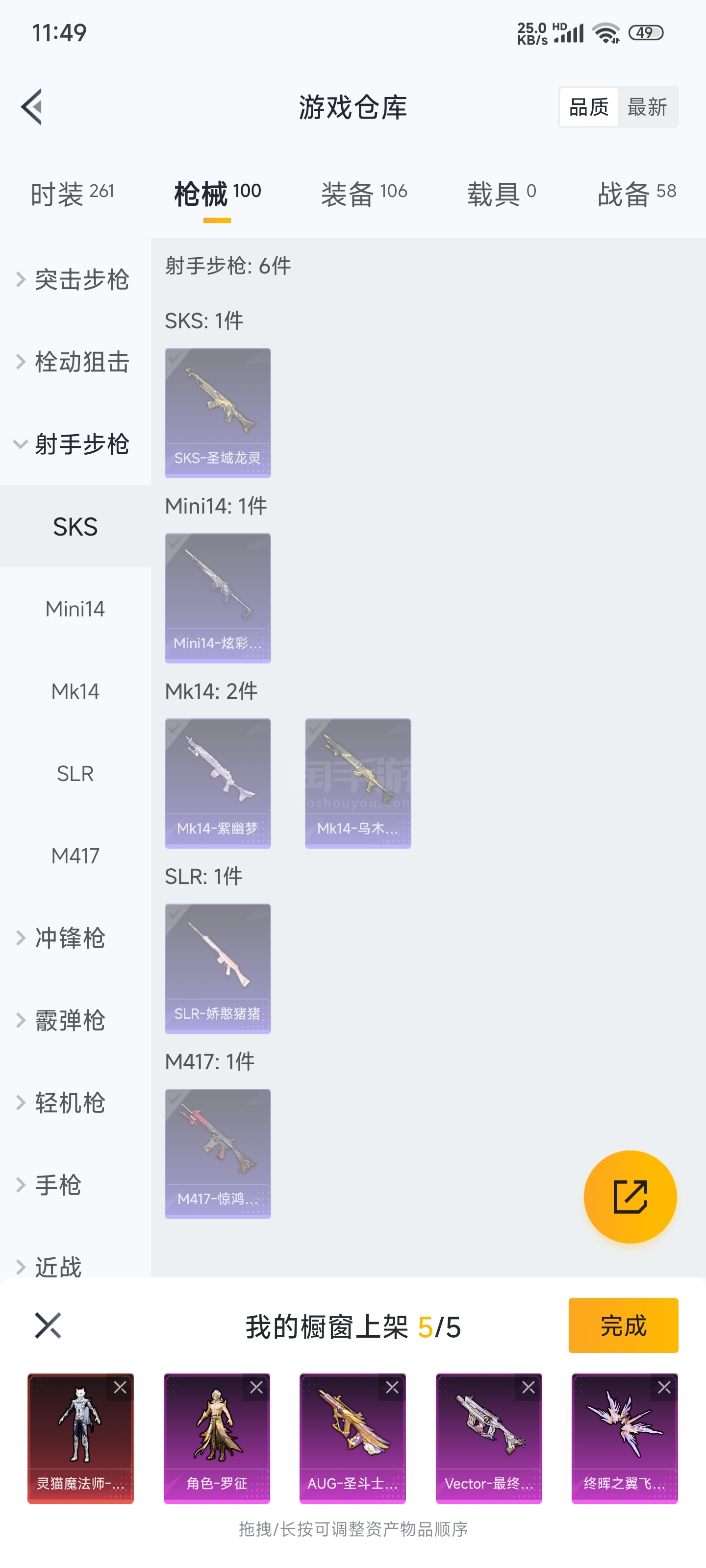Select the SKS-圣域龙灵 skin
The image size is (706, 1568).
tap(218, 412)
